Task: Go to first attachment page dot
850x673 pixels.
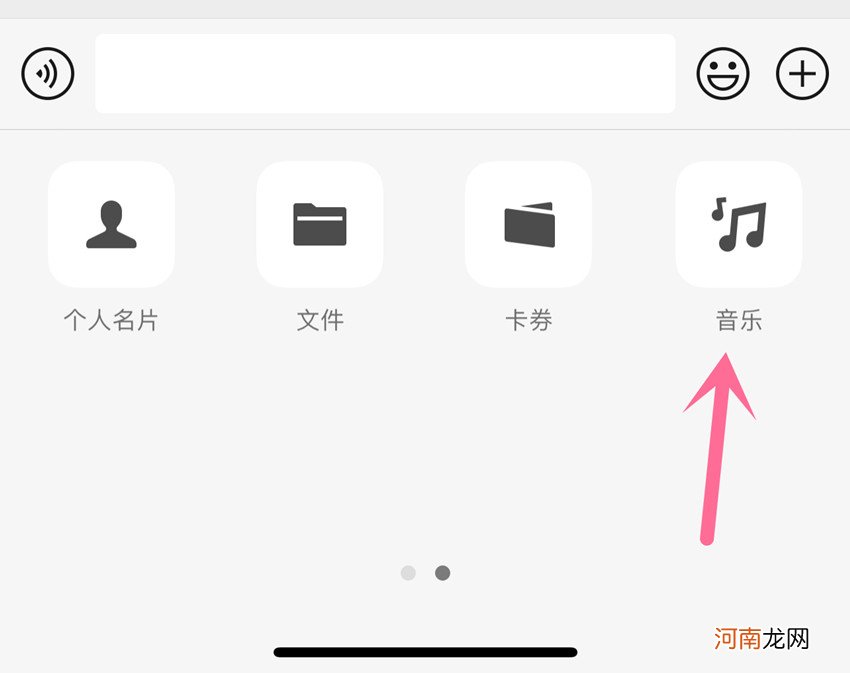Action: (408, 573)
